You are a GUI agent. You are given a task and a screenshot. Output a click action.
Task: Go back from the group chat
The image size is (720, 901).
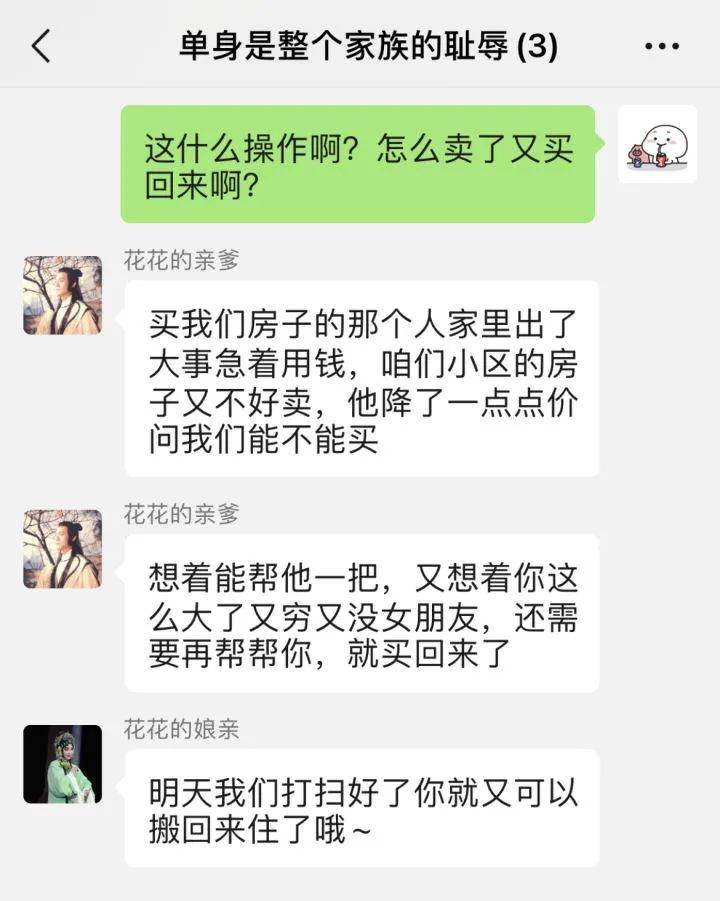(x=41, y=46)
